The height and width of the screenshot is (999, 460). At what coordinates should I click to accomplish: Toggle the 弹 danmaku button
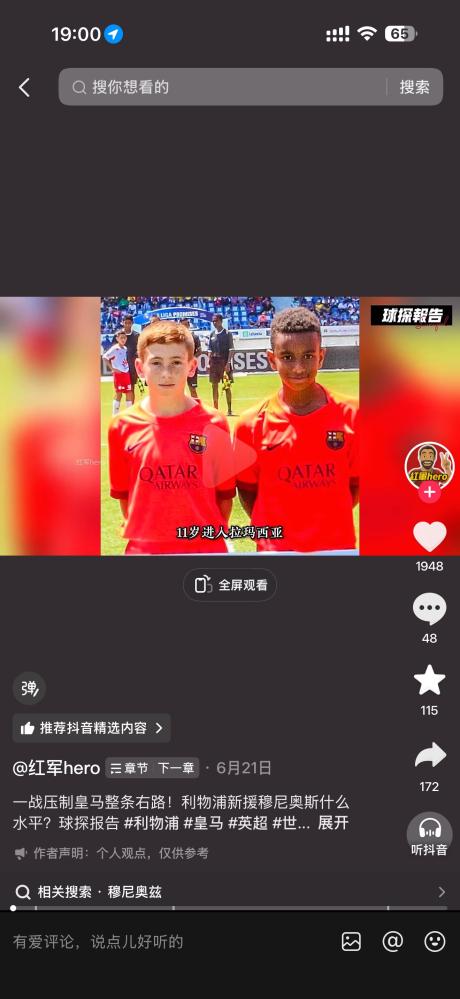click(x=29, y=688)
